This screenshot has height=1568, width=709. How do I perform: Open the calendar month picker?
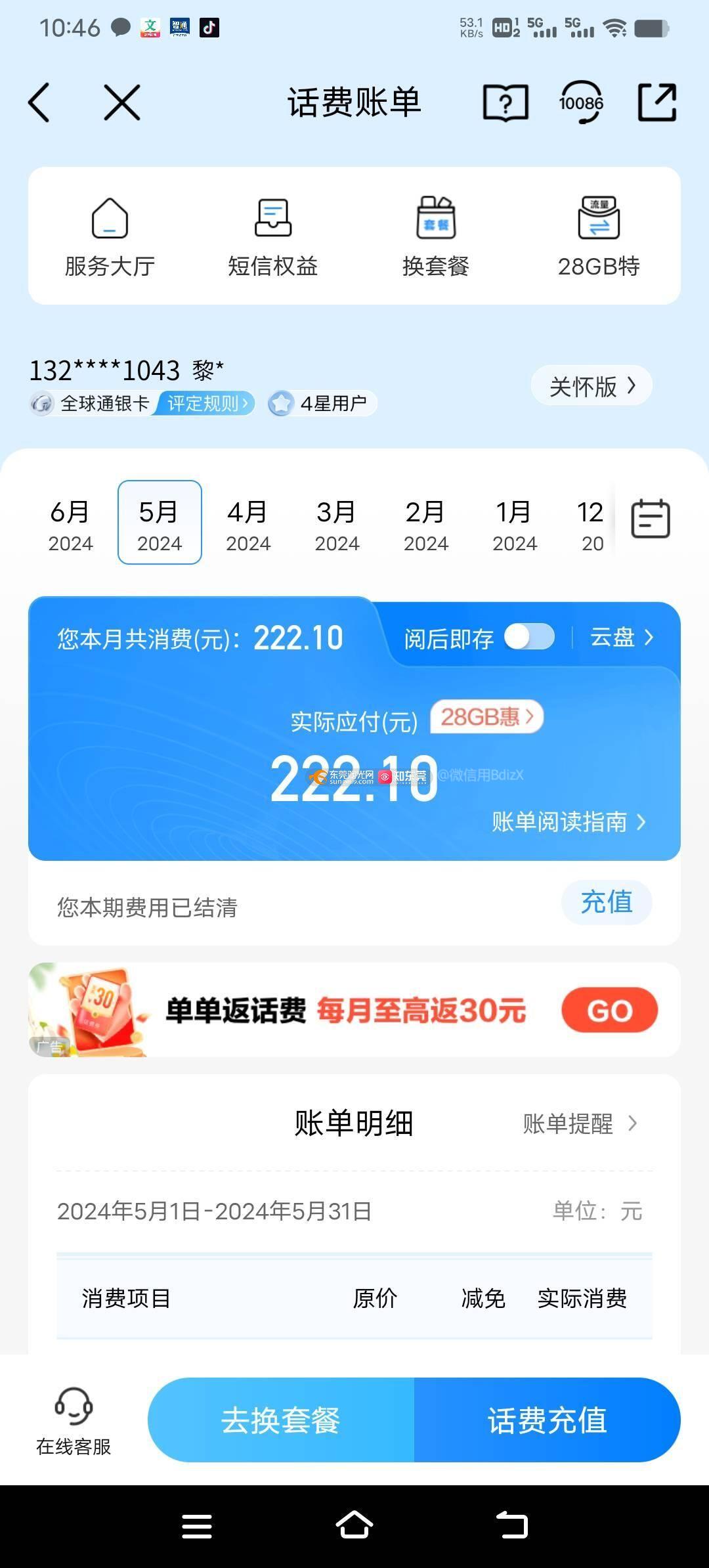[x=650, y=519]
